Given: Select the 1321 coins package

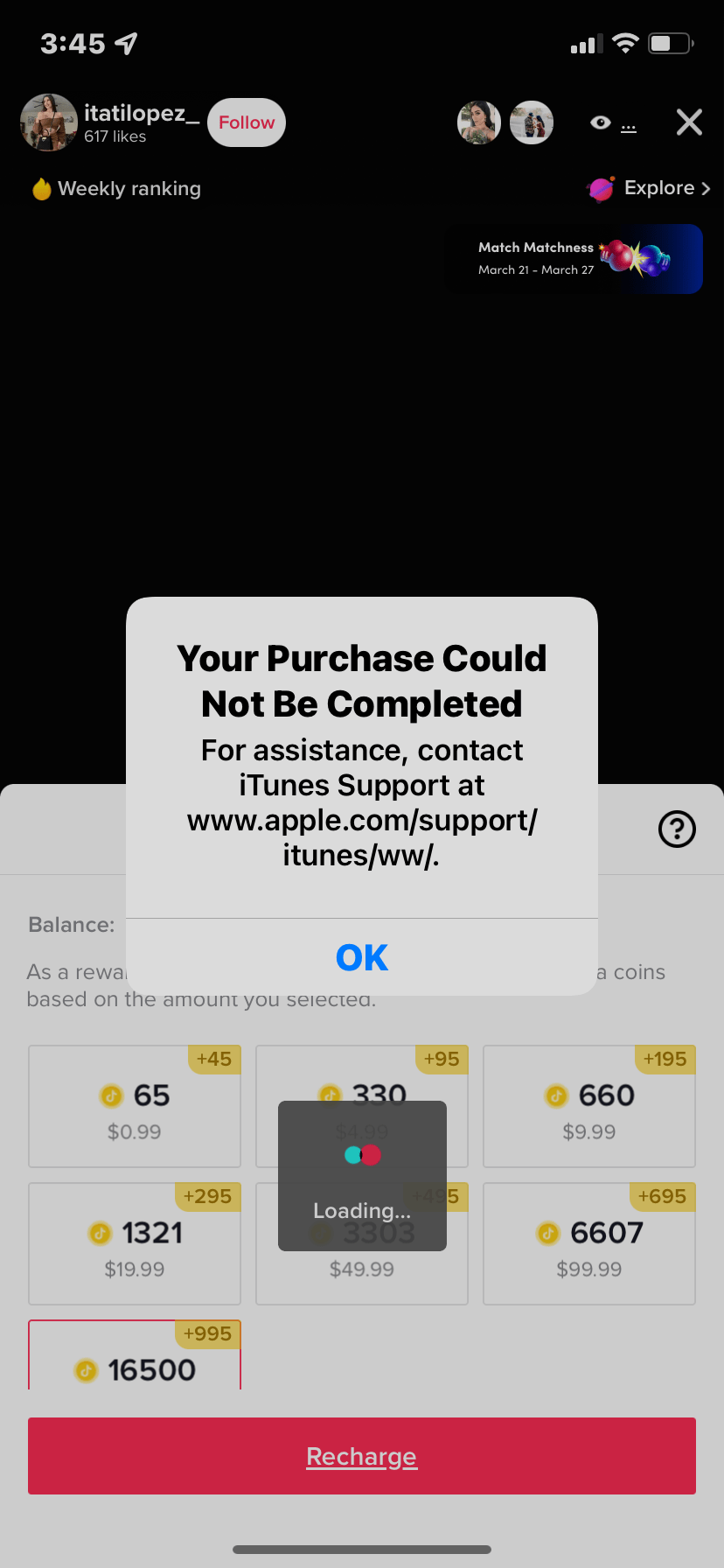Looking at the screenshot, I should [134, 1242].
